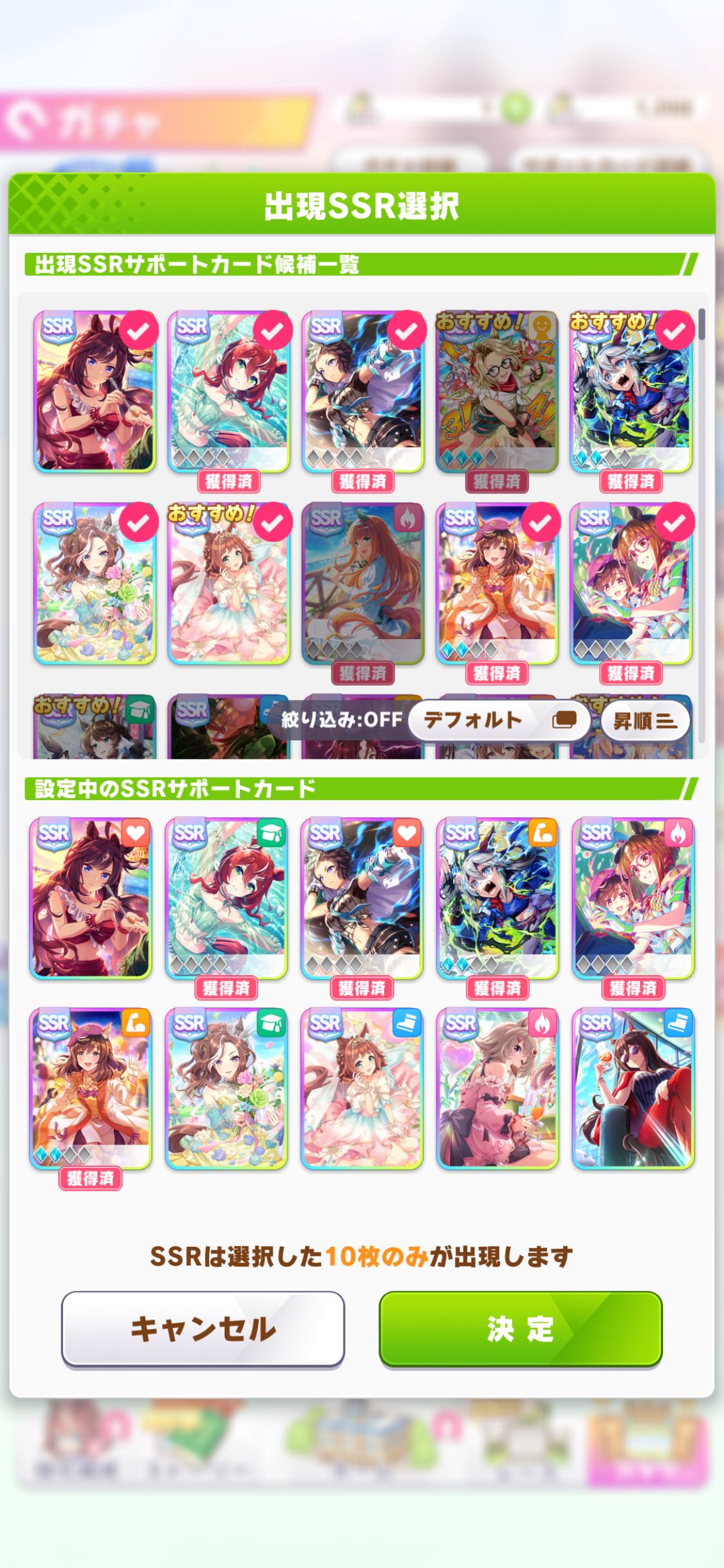724x1568 pixels.
Task: Tap the red-dress sunglasses card in configured cards
Action: [x=633, y=1088]
